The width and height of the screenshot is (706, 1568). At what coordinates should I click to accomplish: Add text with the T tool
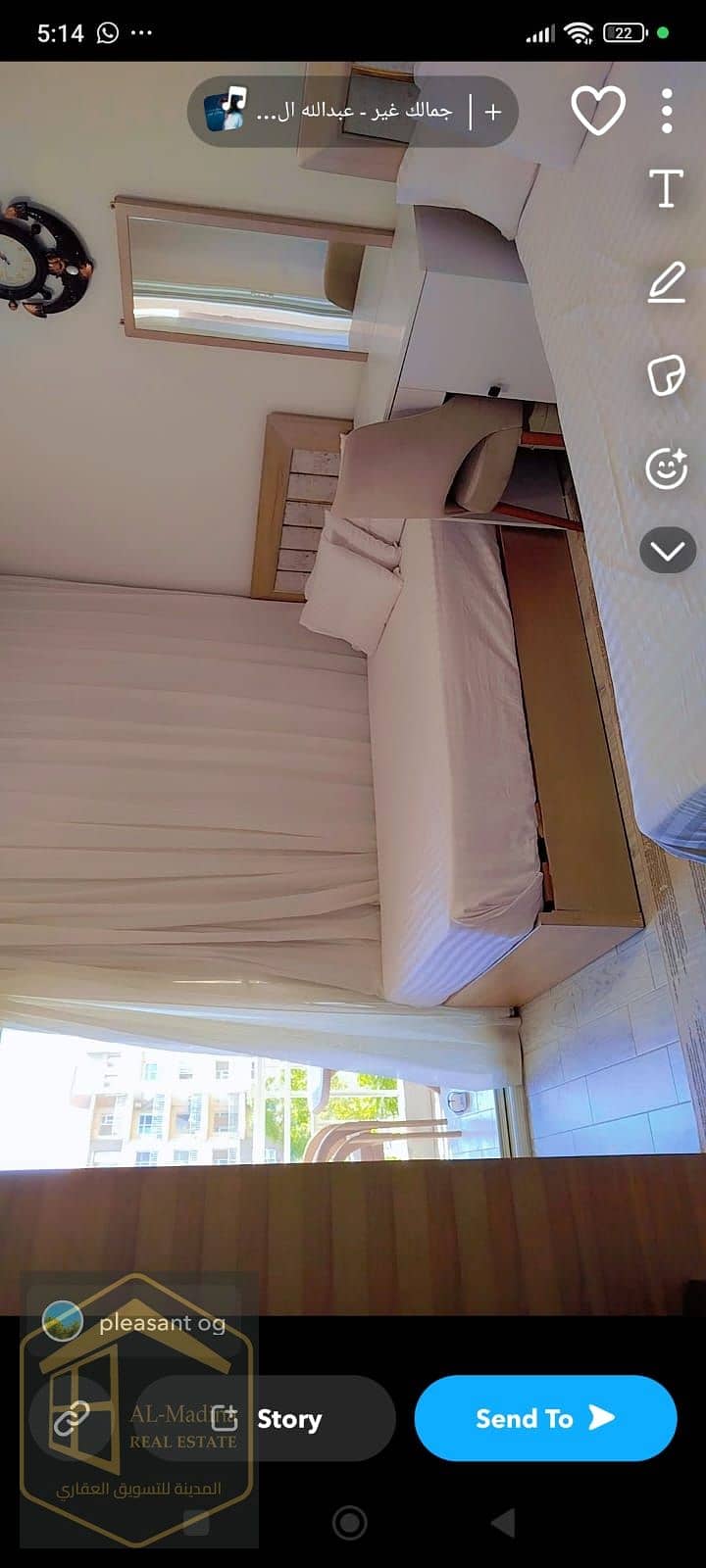[x=667, y=188]
